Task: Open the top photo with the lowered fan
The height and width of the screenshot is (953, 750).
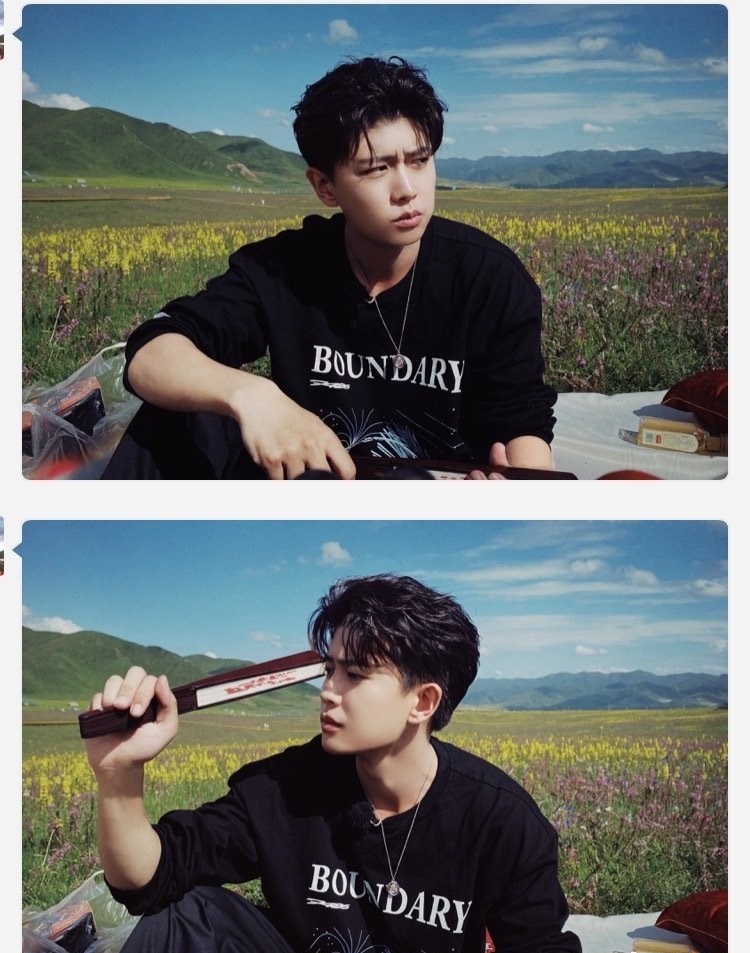Action: 375,242
